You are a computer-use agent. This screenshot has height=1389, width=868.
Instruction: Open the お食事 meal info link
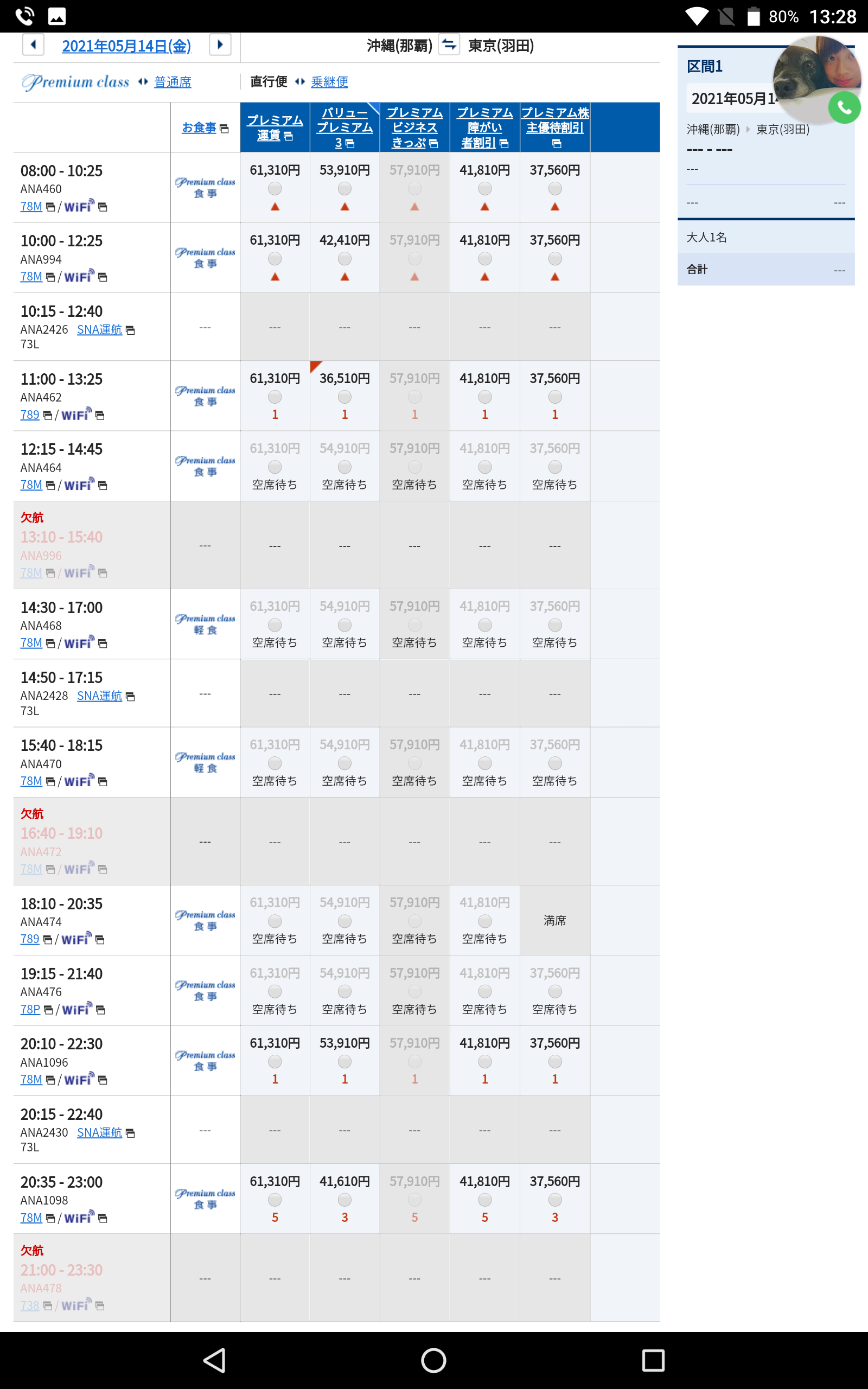click(x=199, y=128)
